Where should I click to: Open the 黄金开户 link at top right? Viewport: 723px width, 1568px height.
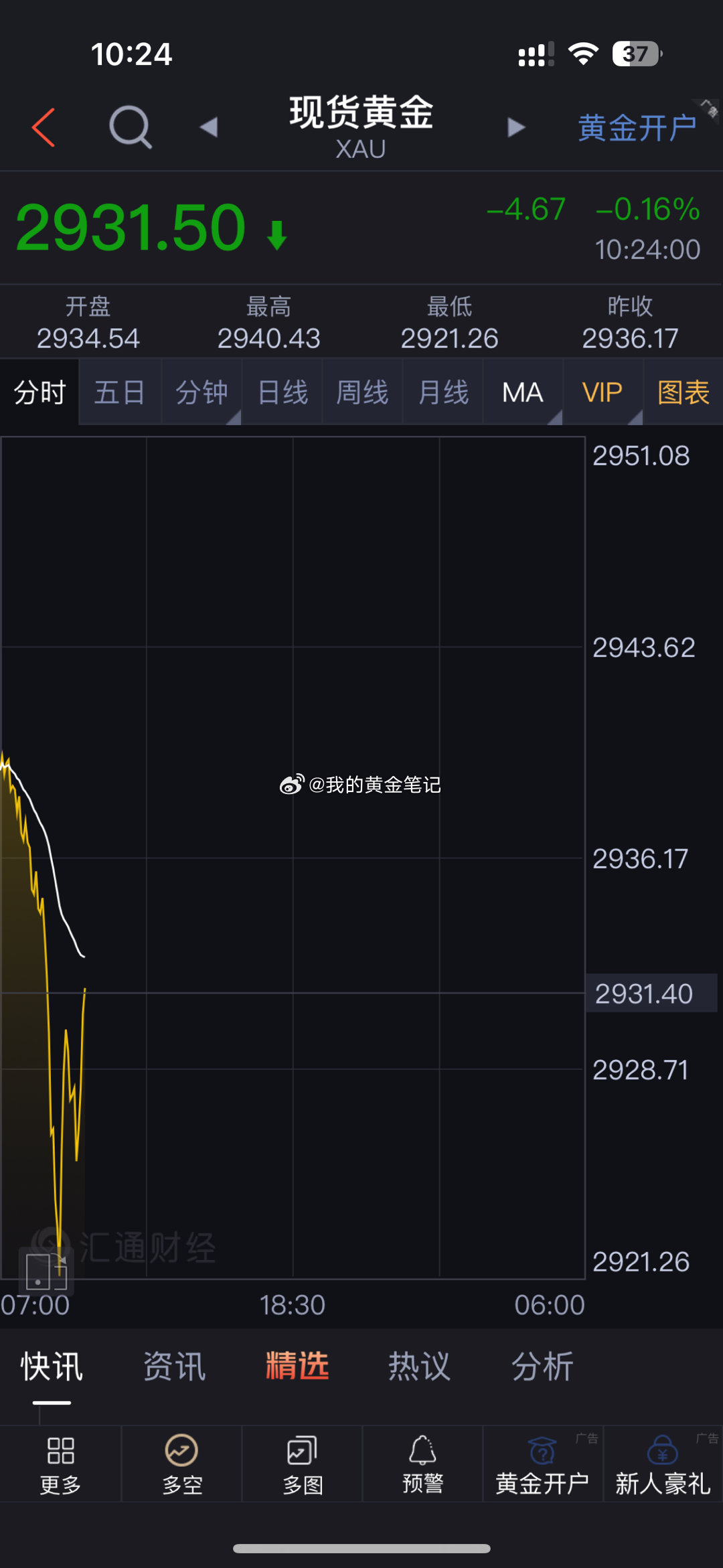click(x=637, y=128)
